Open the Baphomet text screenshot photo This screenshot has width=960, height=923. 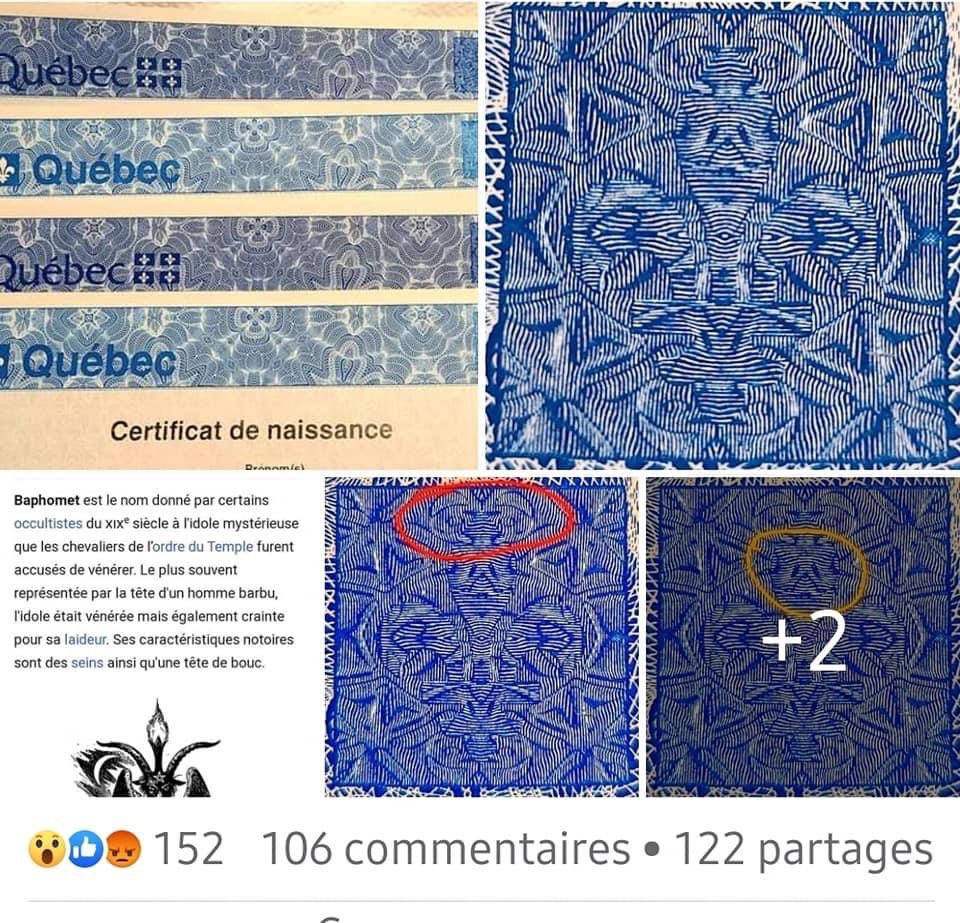(159, 637)
